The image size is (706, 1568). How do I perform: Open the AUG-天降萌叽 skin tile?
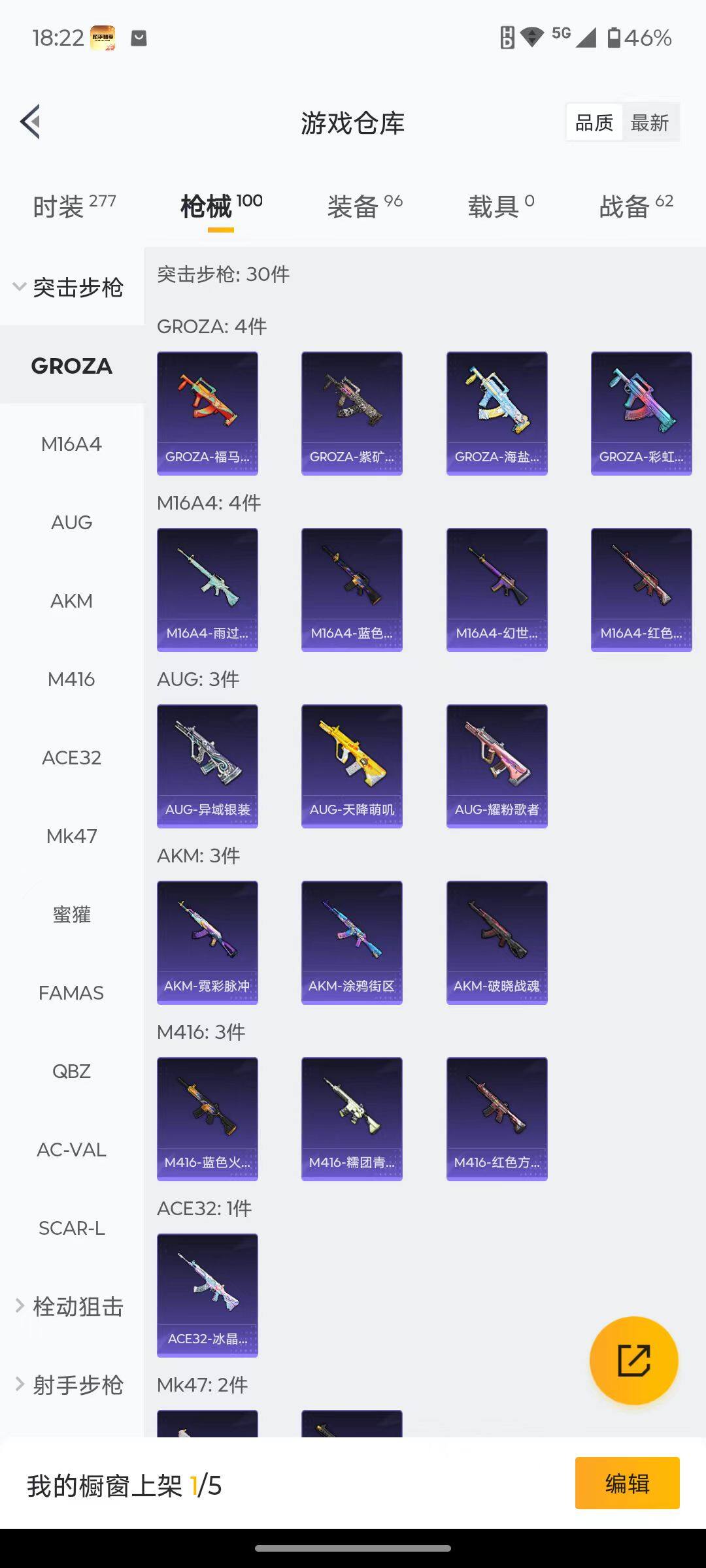point(352,766)
